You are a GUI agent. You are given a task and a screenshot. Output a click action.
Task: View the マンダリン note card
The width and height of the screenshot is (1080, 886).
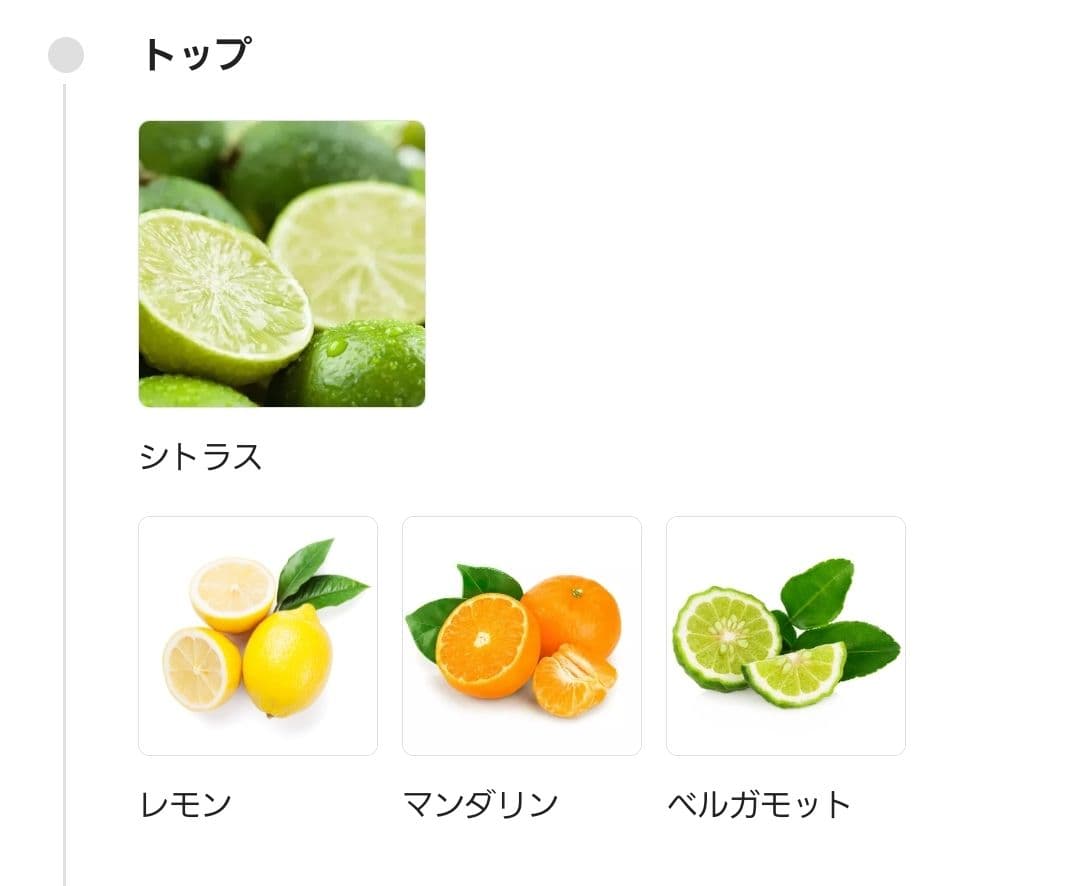coord(521,636)
